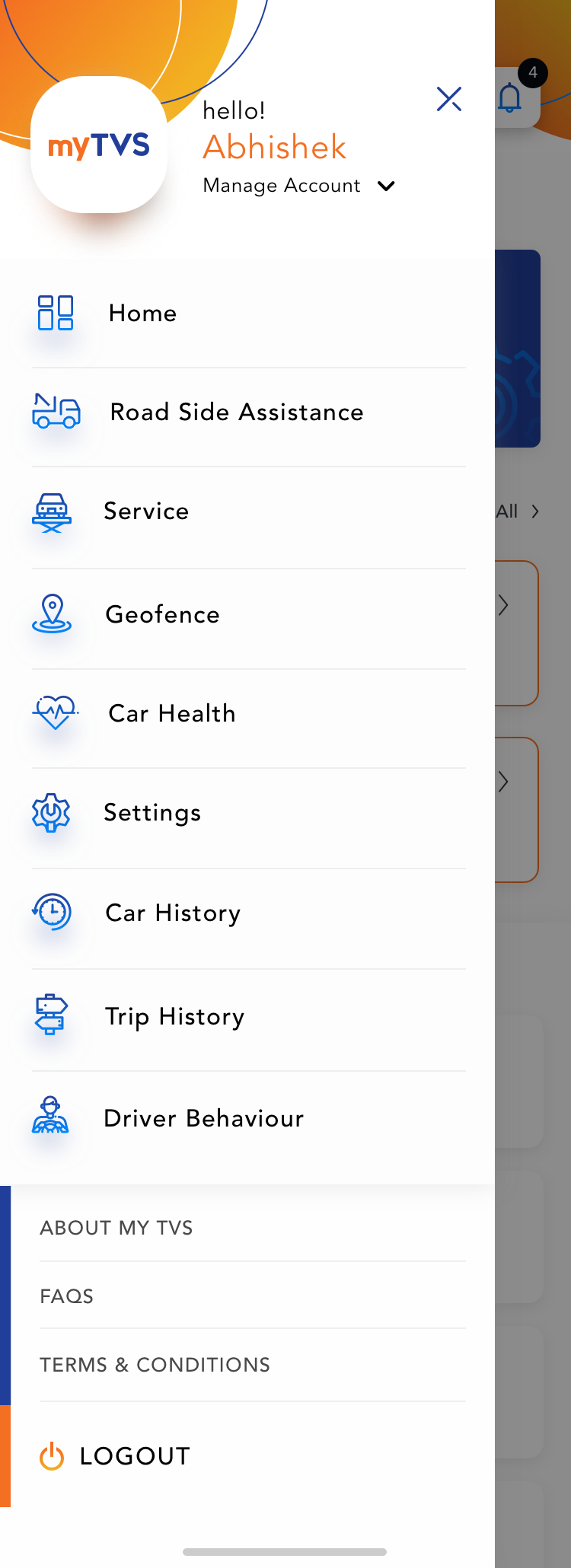571x1568 pixels.
Task: View Car History
Action: click(173, 913)
